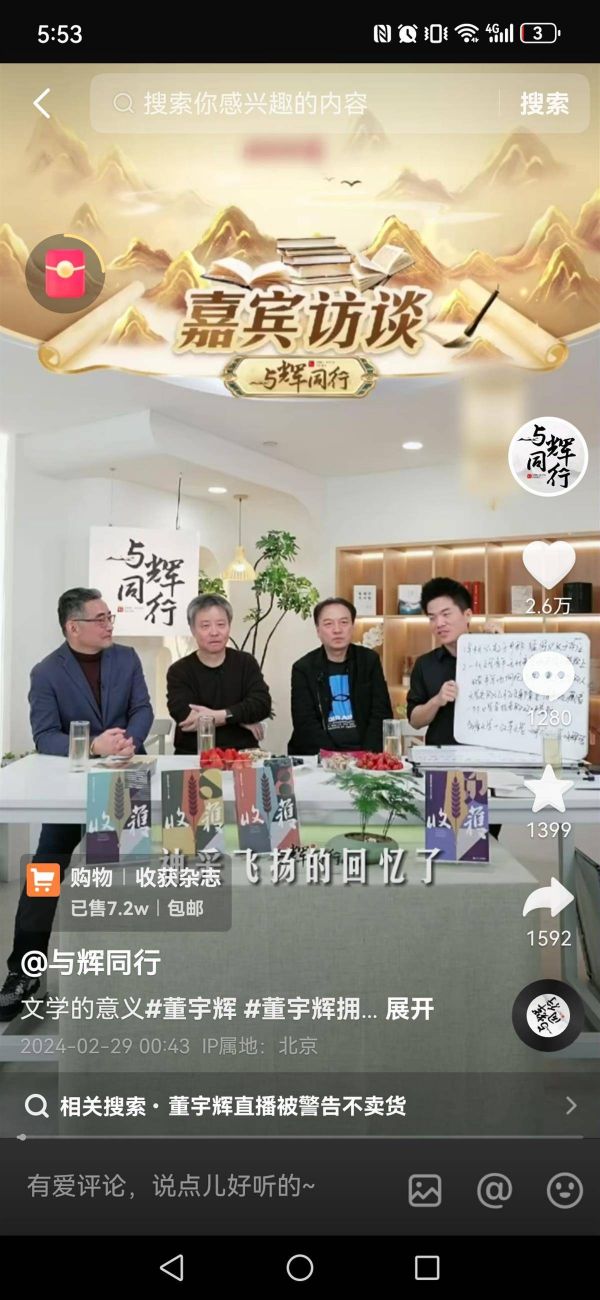Open the emoji picker icon
600x1300 pixels.
point(564,1189)
